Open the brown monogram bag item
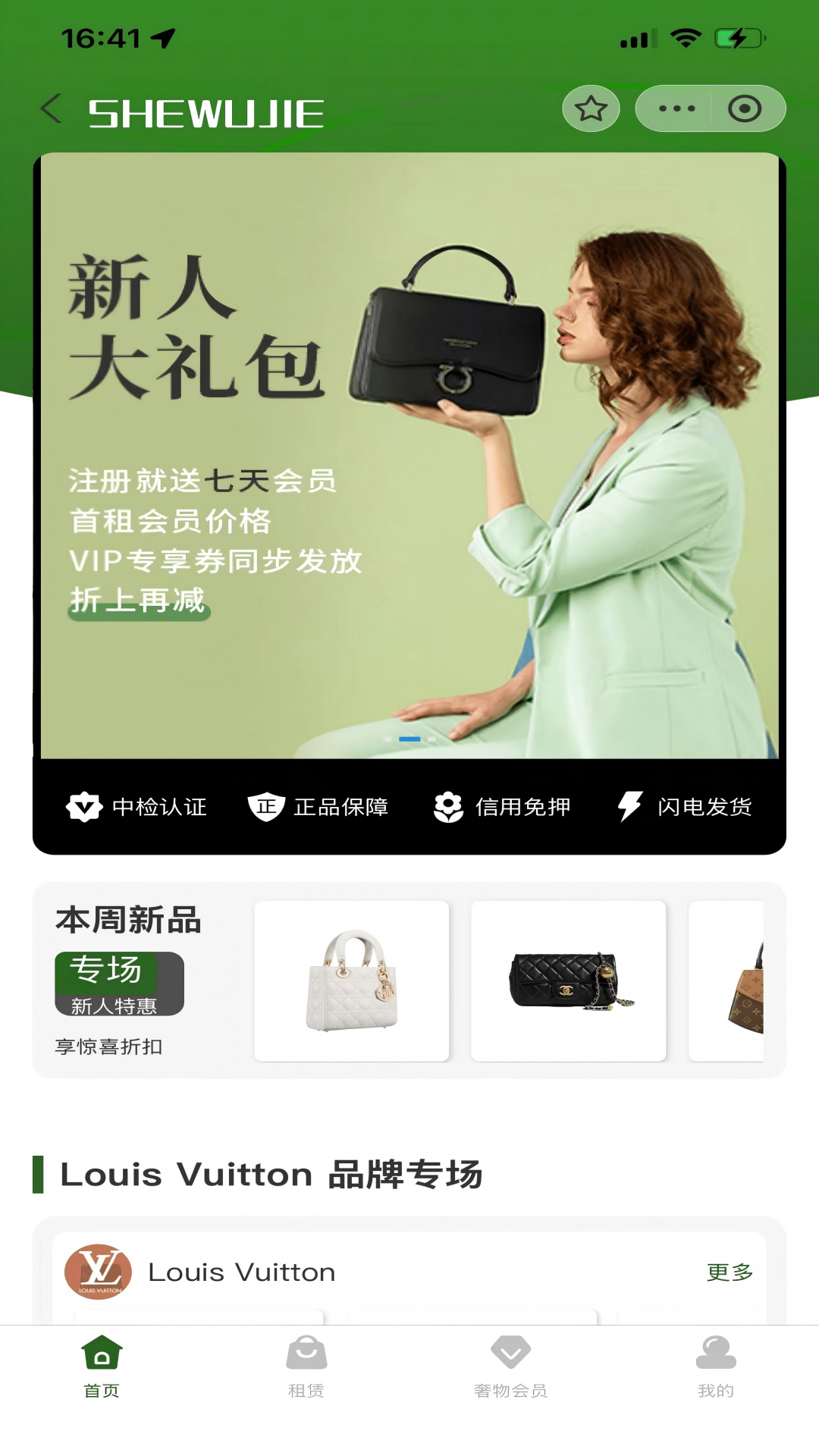The width and height of the screenshot is (819, 1456). point(726,981)
